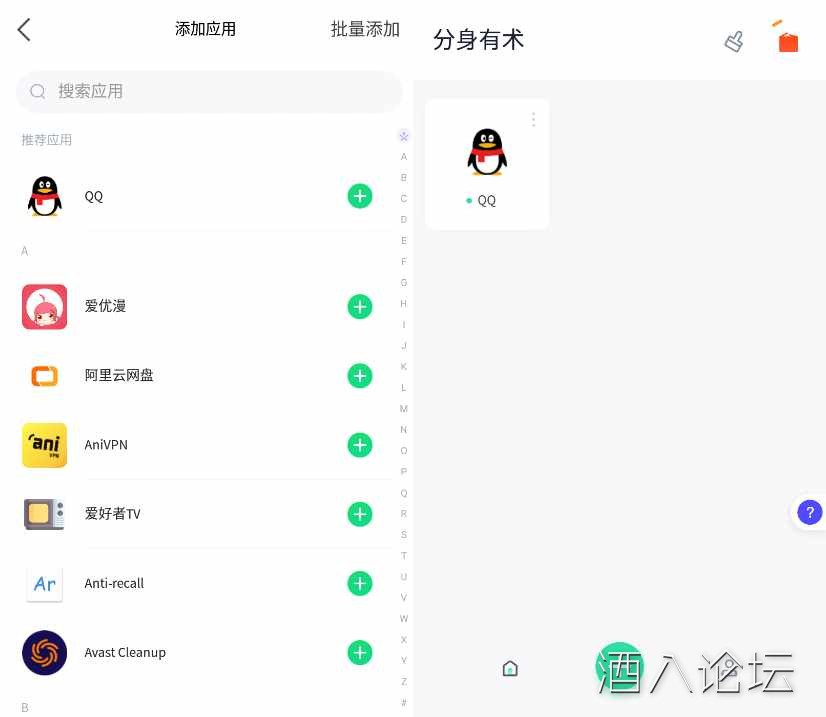Image resolution: width=826 pixels, height=717 pixels.
Task: Open the three-dot menu on the QQ card
Action: click(x=533, y=119)
